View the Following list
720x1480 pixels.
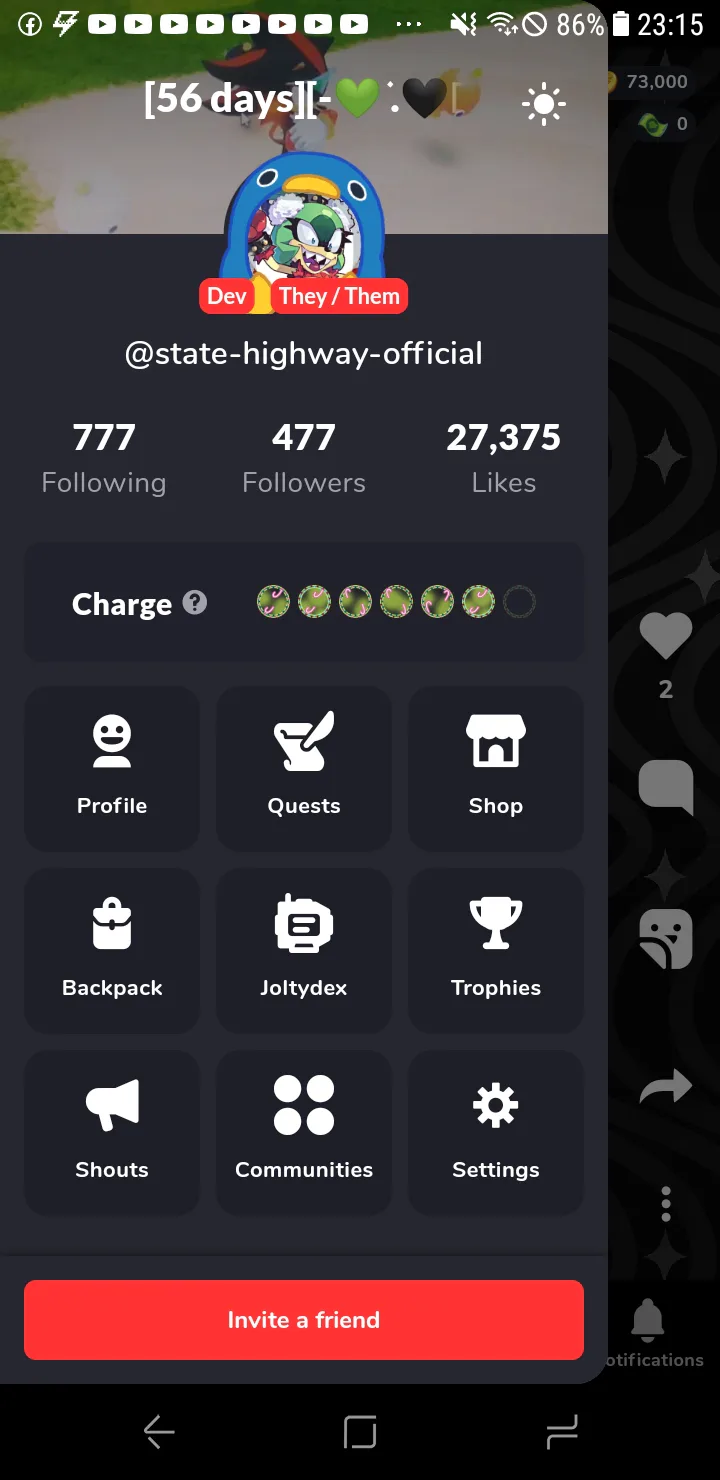pos(104,458)
